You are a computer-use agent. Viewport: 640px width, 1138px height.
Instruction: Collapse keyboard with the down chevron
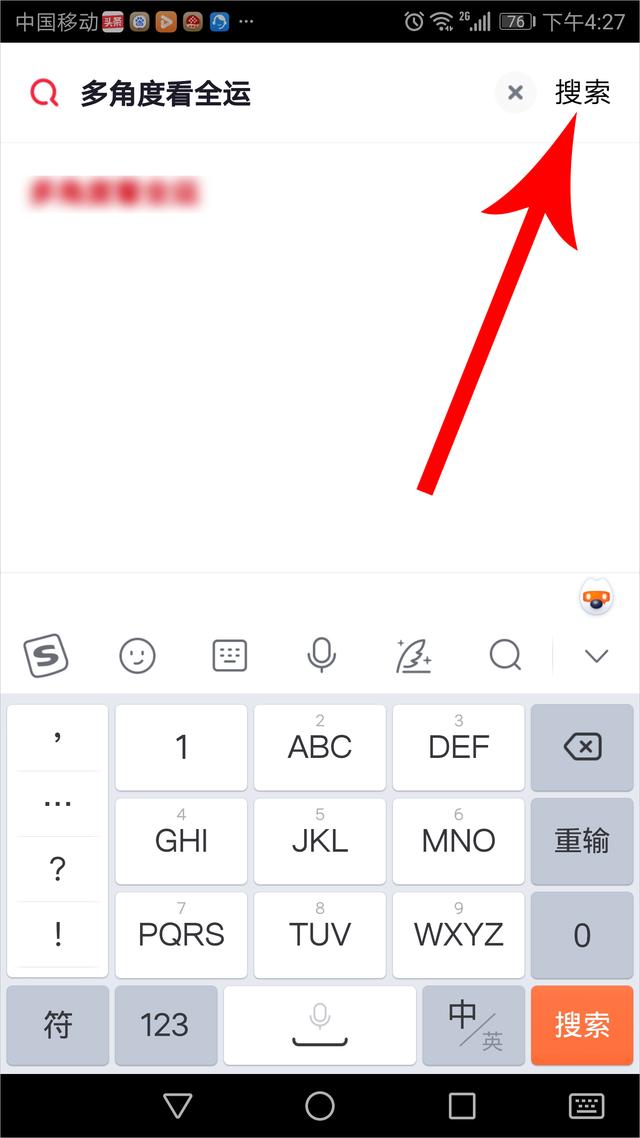tap(596, 656)
